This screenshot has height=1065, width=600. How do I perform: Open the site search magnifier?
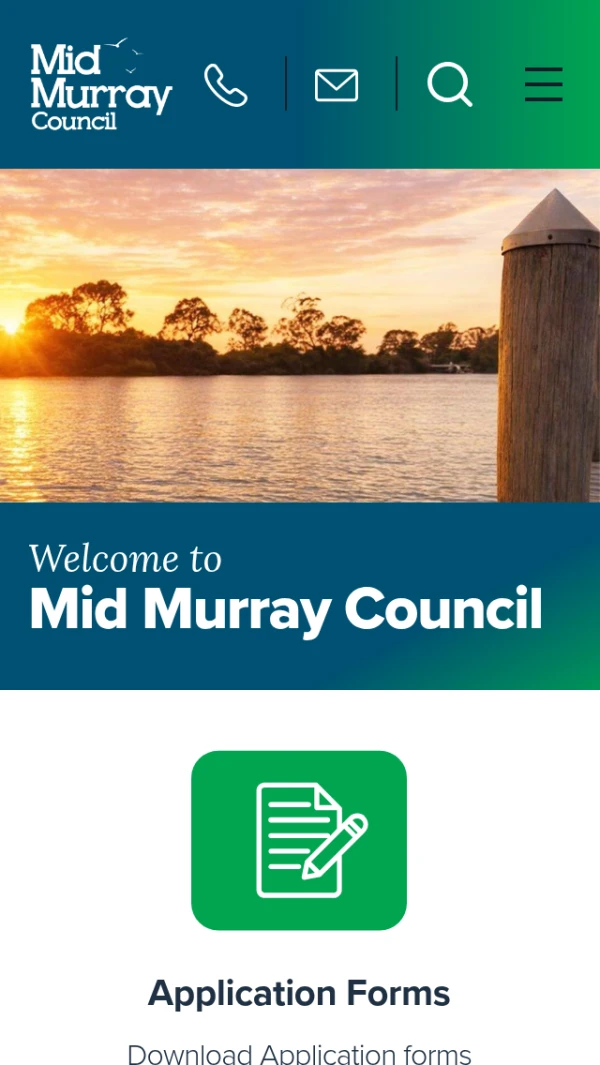click(x=450, y=85)
